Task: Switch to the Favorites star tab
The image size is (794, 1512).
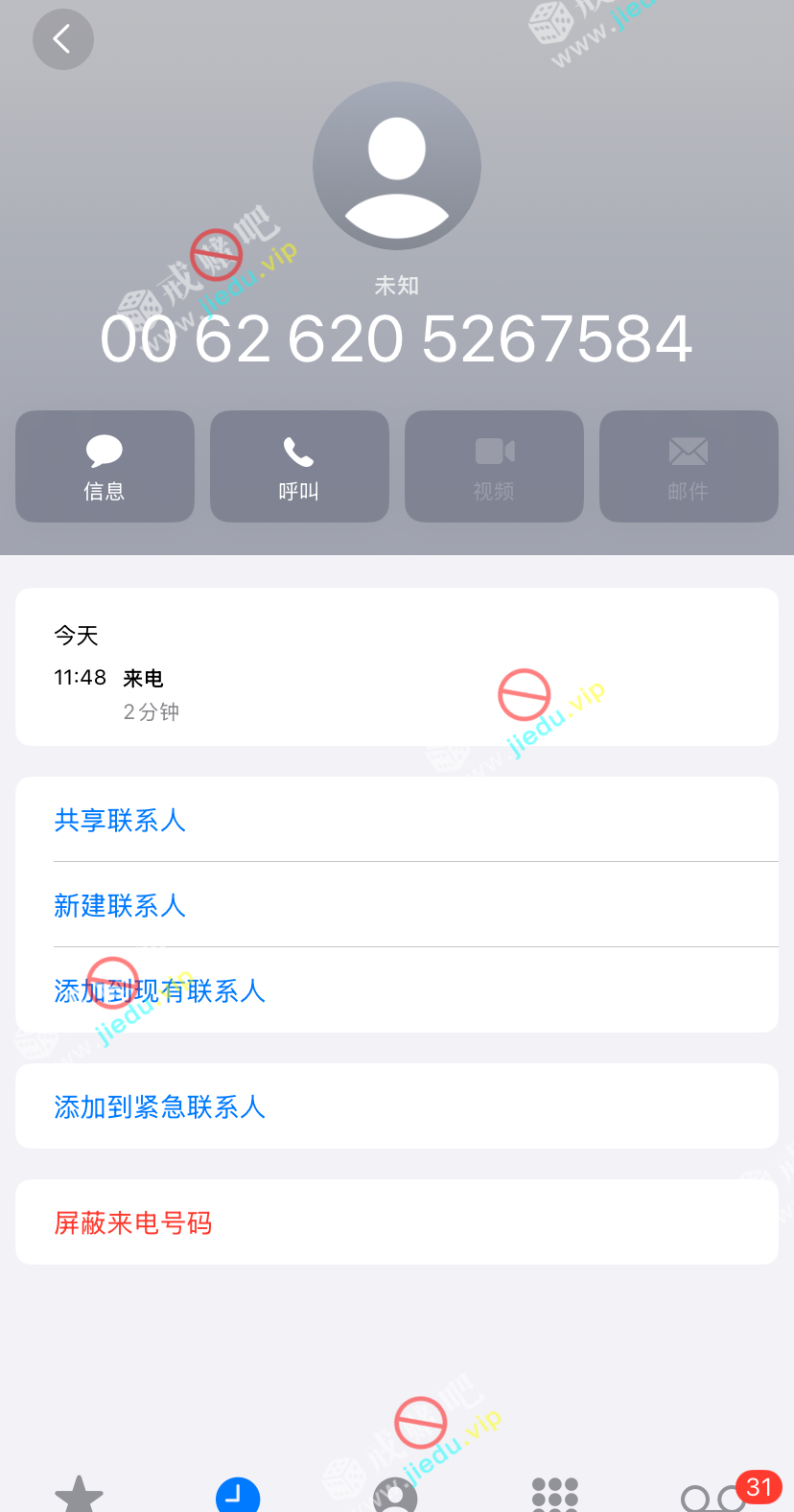Action: click(x=79, y=1495)
